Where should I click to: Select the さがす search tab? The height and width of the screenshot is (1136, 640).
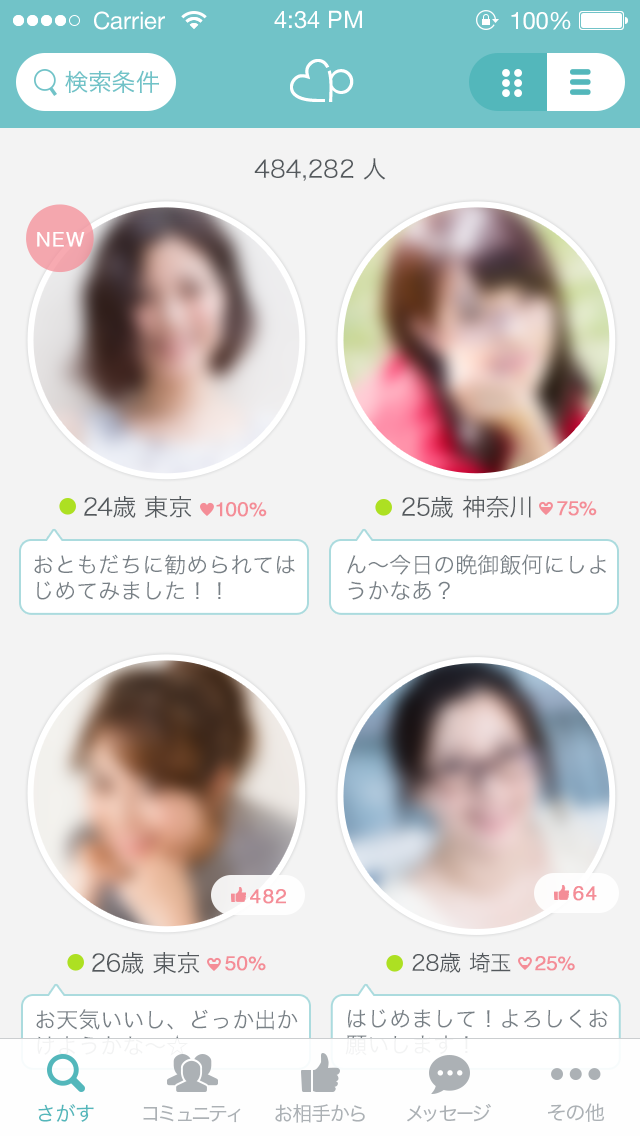(65, 1088)
